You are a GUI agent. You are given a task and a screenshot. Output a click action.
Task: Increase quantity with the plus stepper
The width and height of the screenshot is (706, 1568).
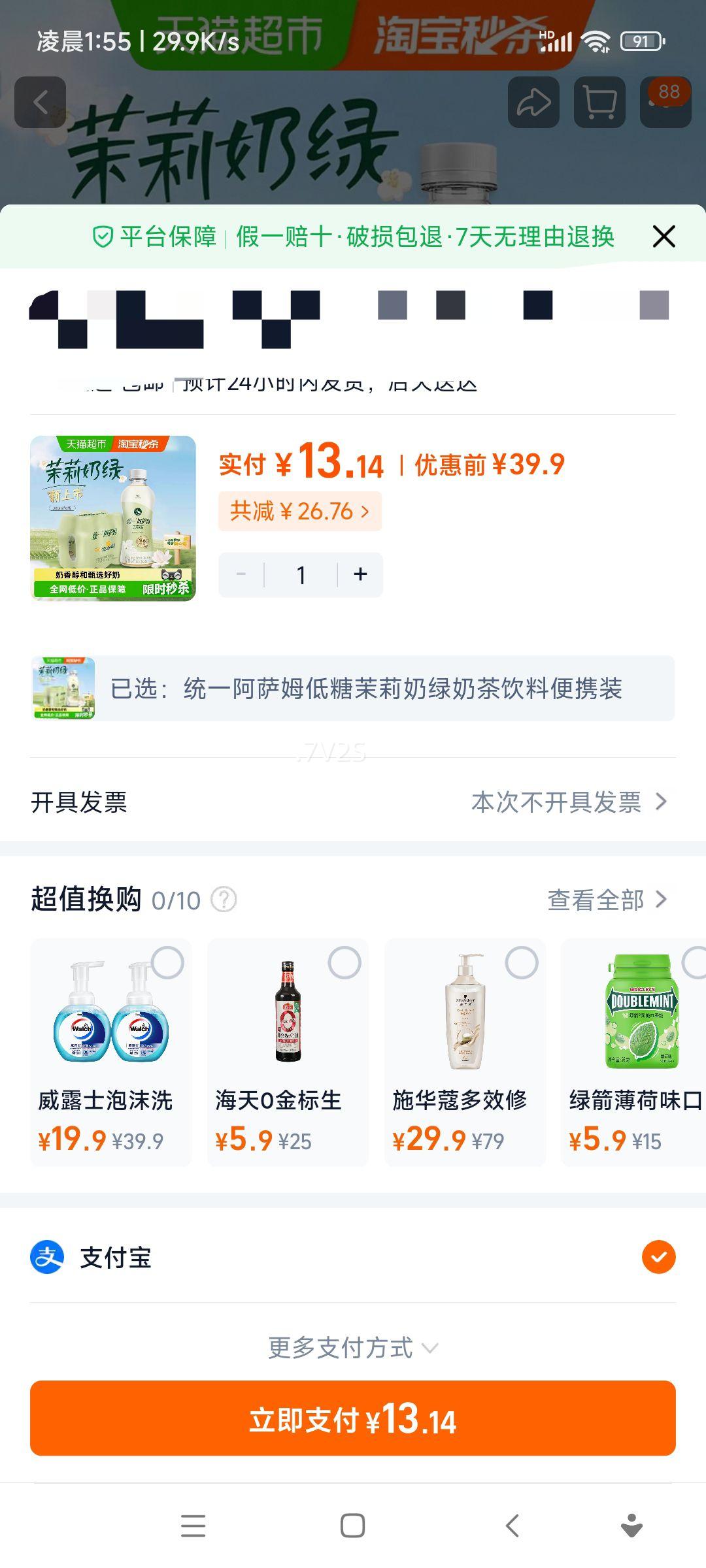[359, 574]
